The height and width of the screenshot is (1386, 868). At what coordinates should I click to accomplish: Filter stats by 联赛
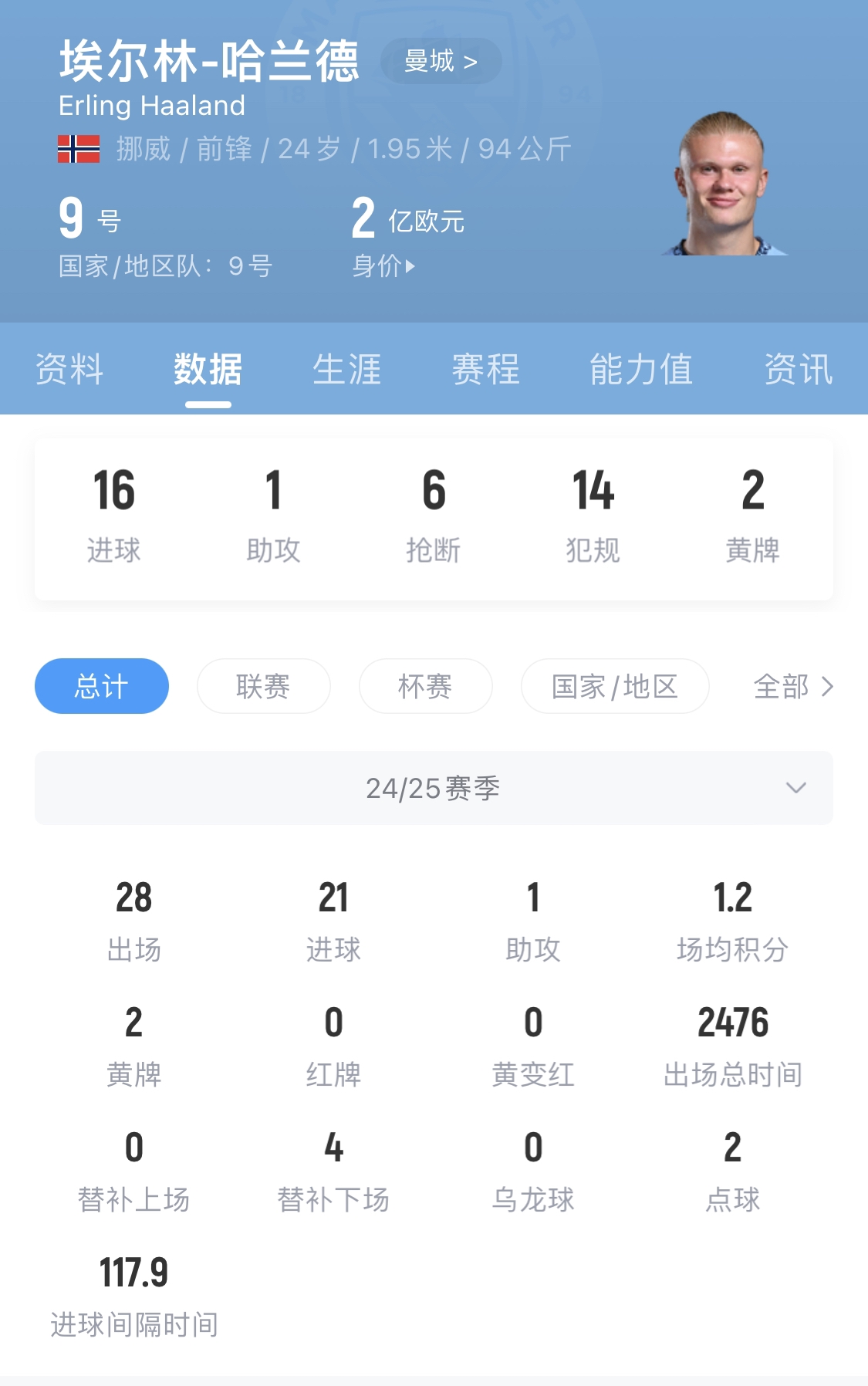[x=263, y=686]
